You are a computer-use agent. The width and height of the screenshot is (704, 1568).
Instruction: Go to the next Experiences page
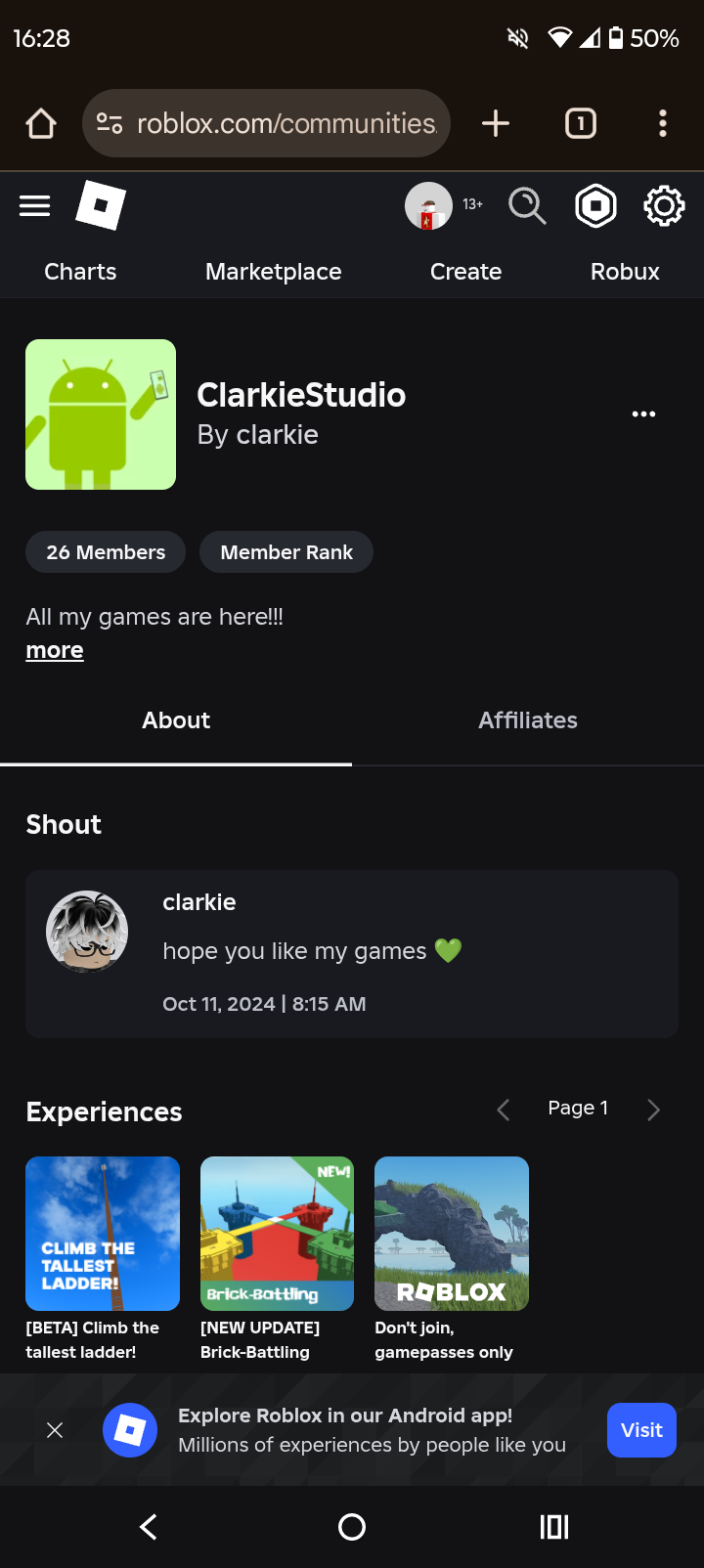[654, 1110]
